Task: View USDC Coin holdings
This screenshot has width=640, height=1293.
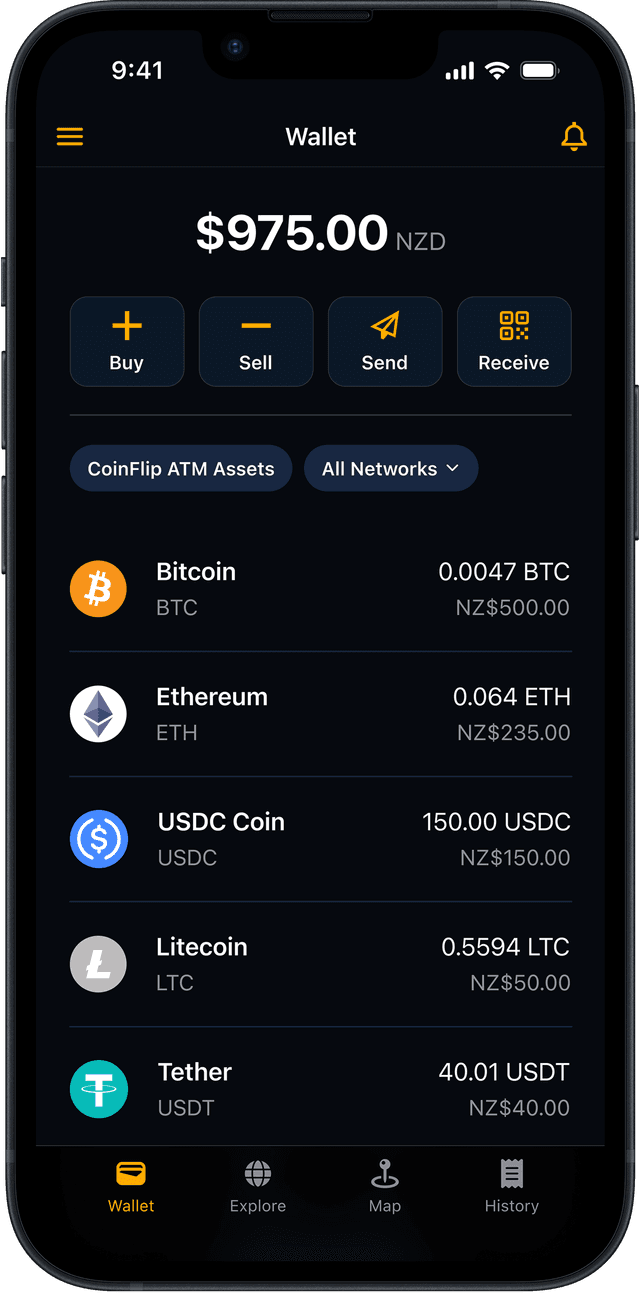Action: tap(320, 839)
